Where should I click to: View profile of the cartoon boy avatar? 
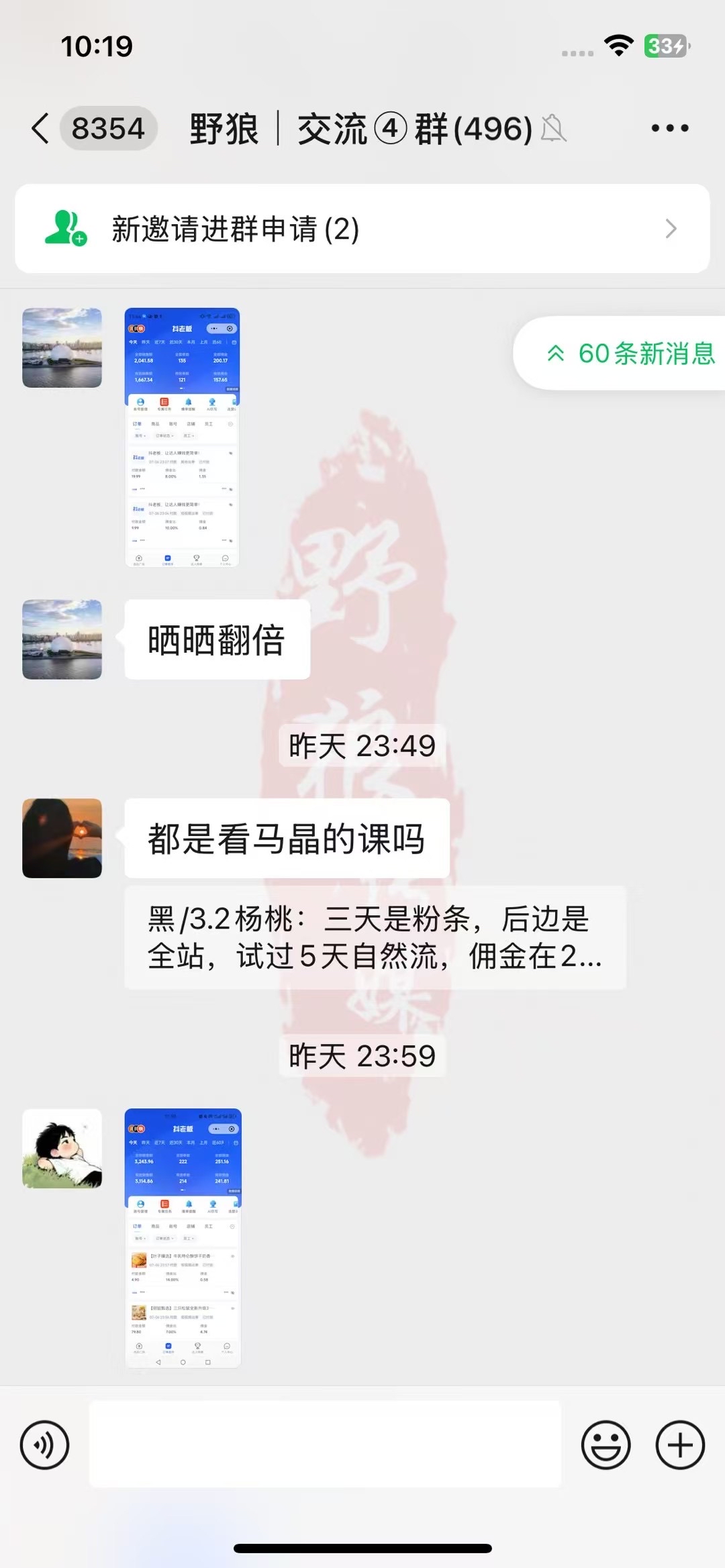62,1149
